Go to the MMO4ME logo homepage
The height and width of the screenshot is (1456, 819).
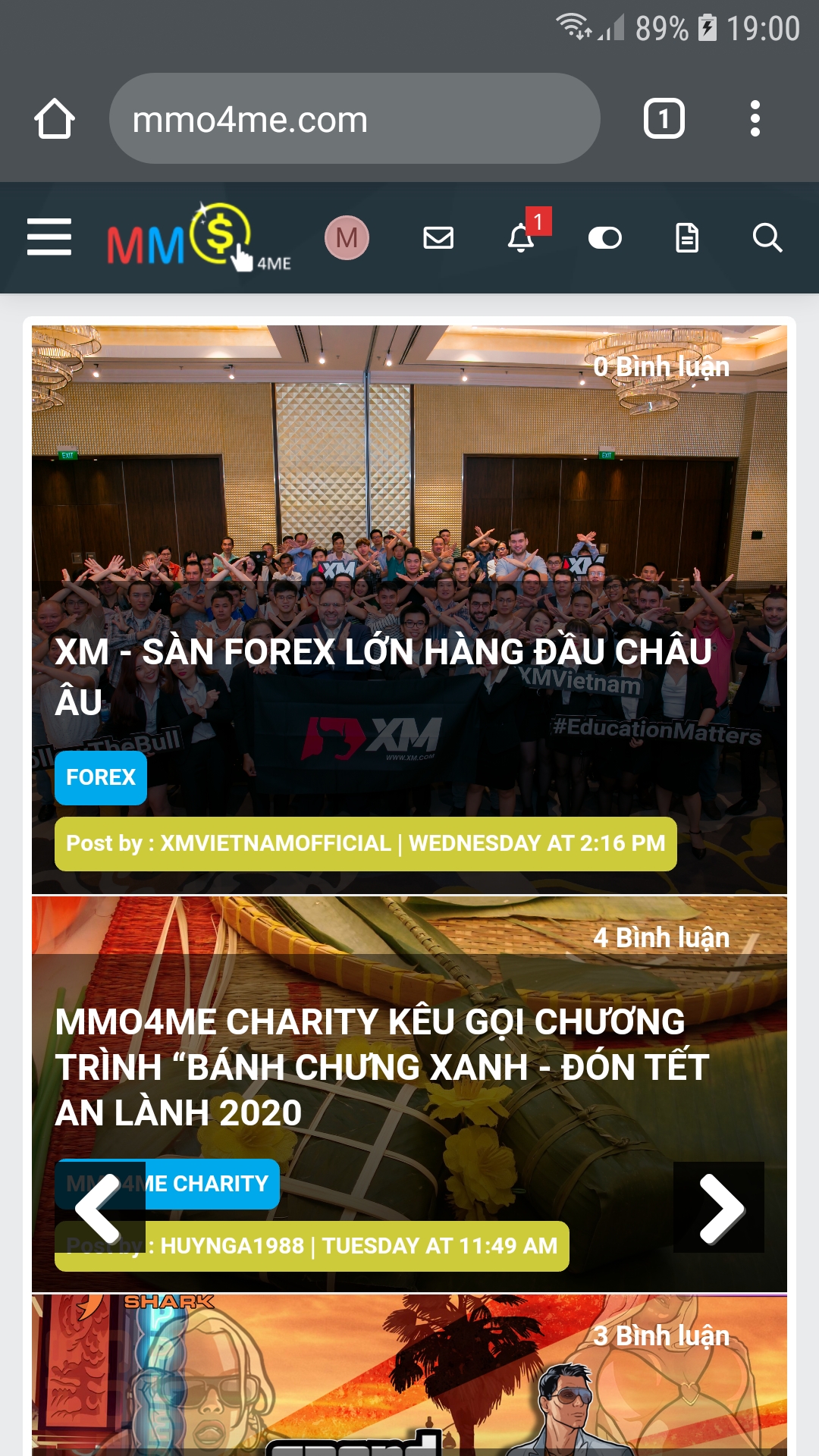click(x=199, y=237)
